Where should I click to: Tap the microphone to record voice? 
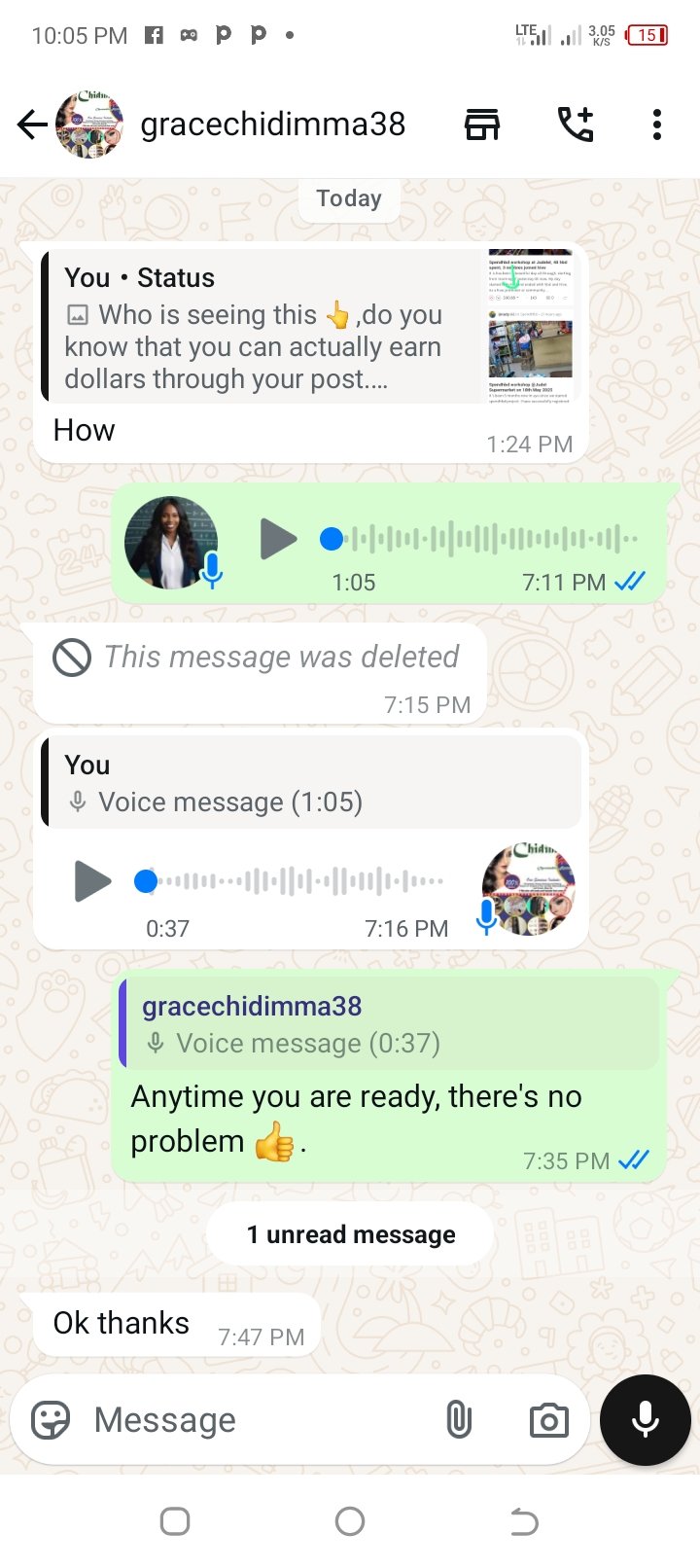[646, 1420]
